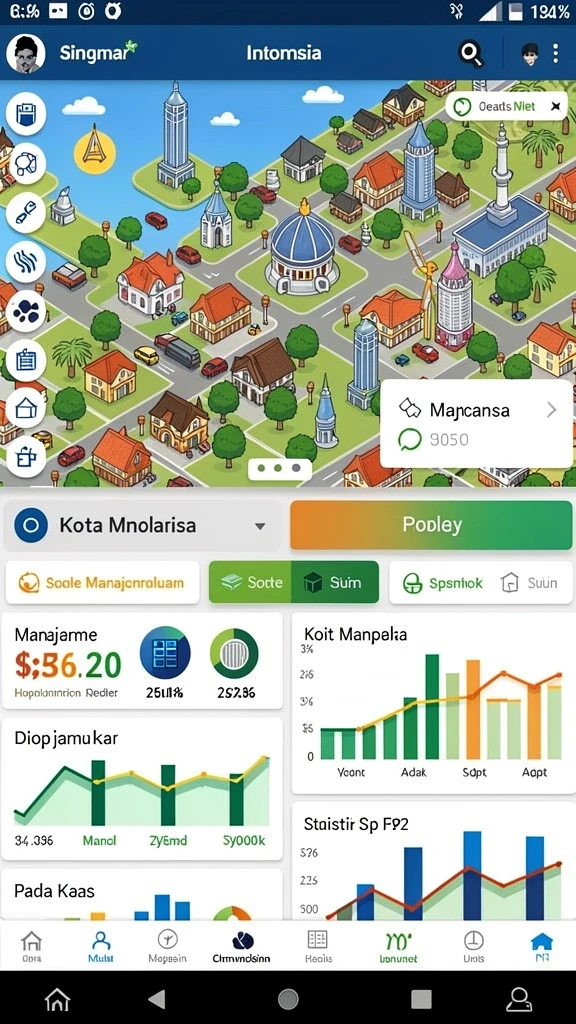The image size is (576, 1024).
Task: Choose the Suun option
Action: tap(529, 583)
